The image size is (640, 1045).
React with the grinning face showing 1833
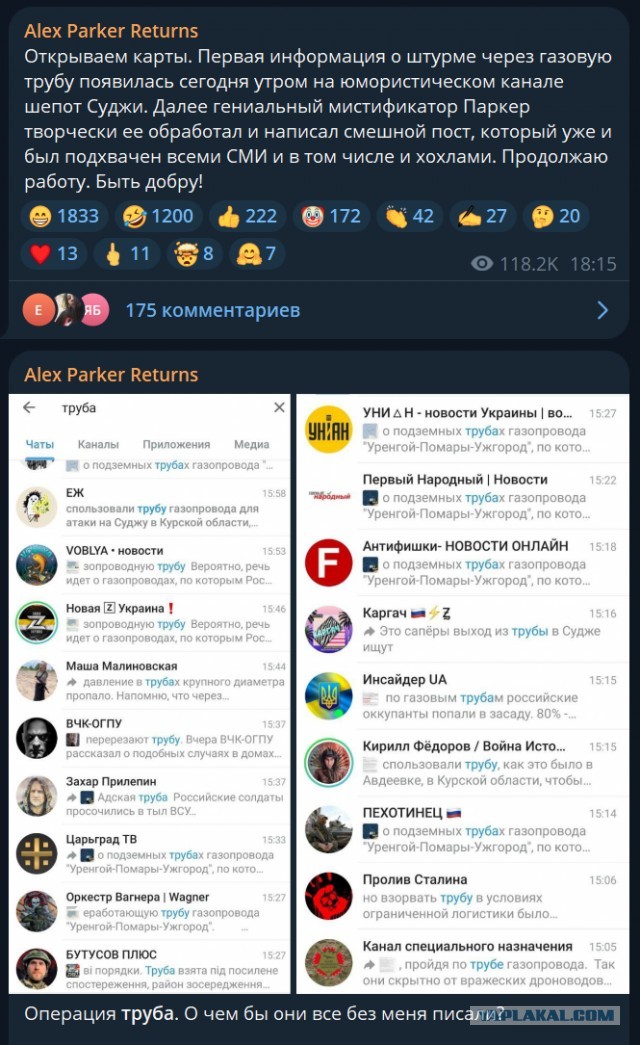tap(64, 216)
